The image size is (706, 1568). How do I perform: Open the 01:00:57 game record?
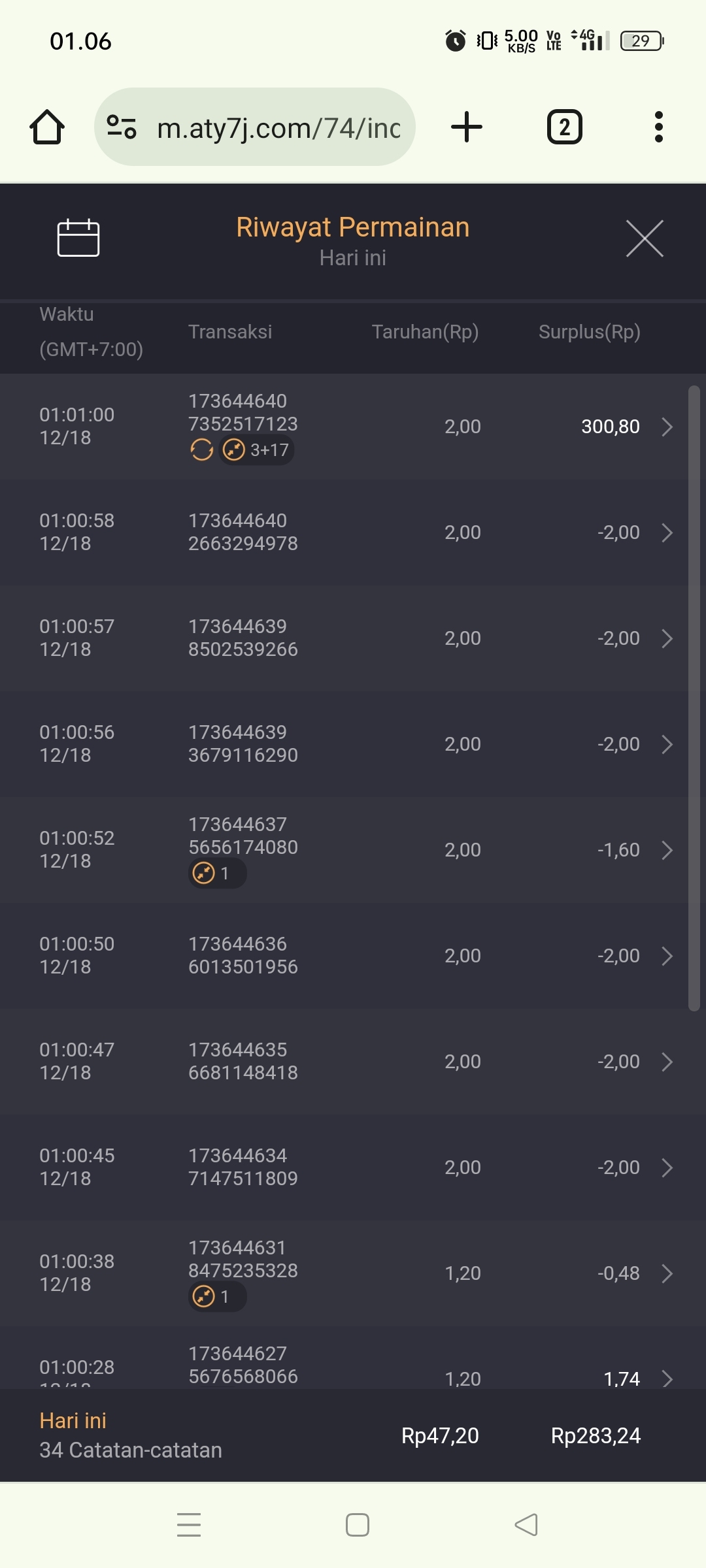666,639
